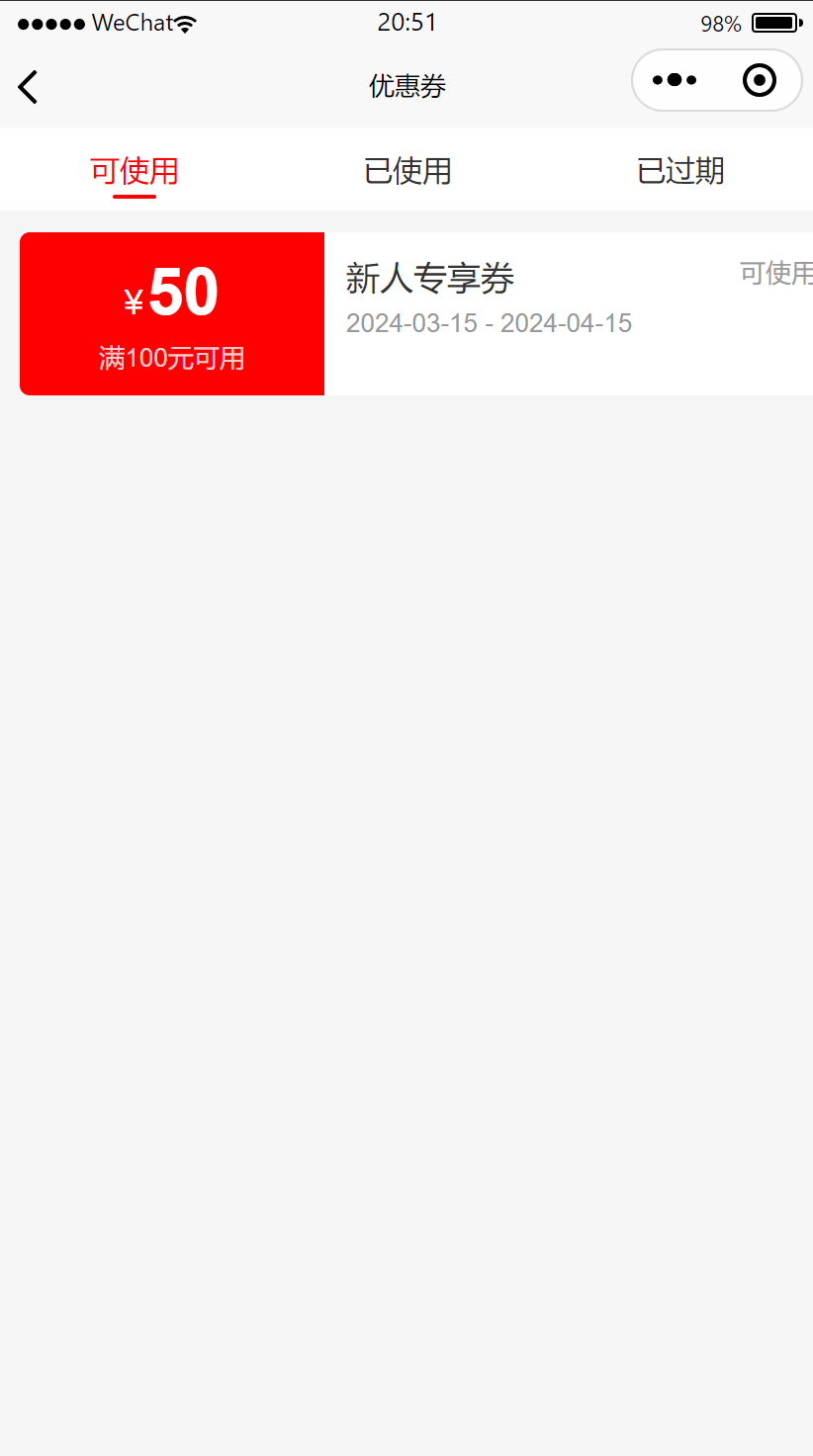This screenshot has height=1456, width=813.
Task: Close the mini program with circle icon
Action: pyautogui.click(x=760, y=80)
